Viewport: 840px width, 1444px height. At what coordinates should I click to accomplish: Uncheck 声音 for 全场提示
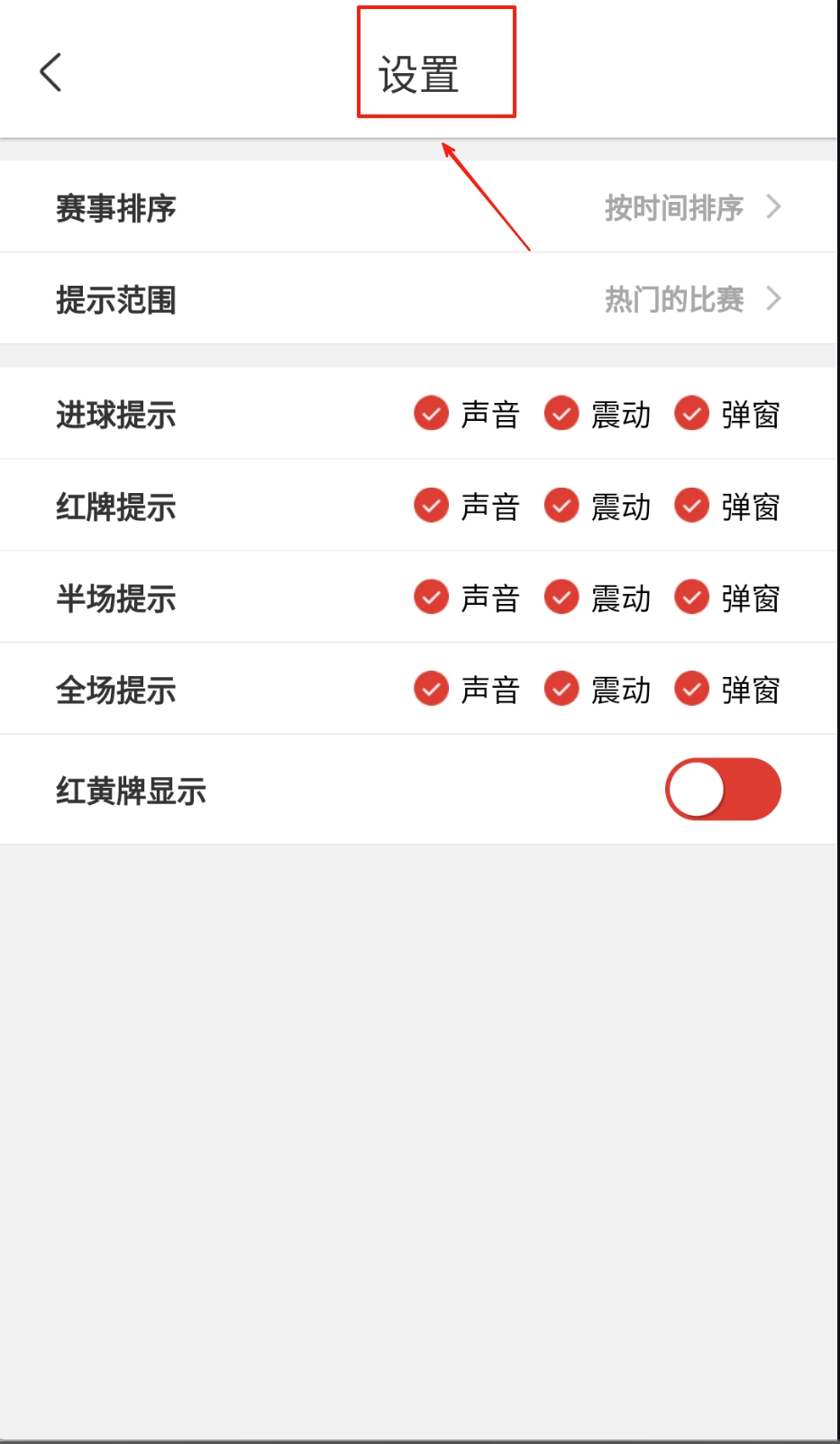(432, 689)
